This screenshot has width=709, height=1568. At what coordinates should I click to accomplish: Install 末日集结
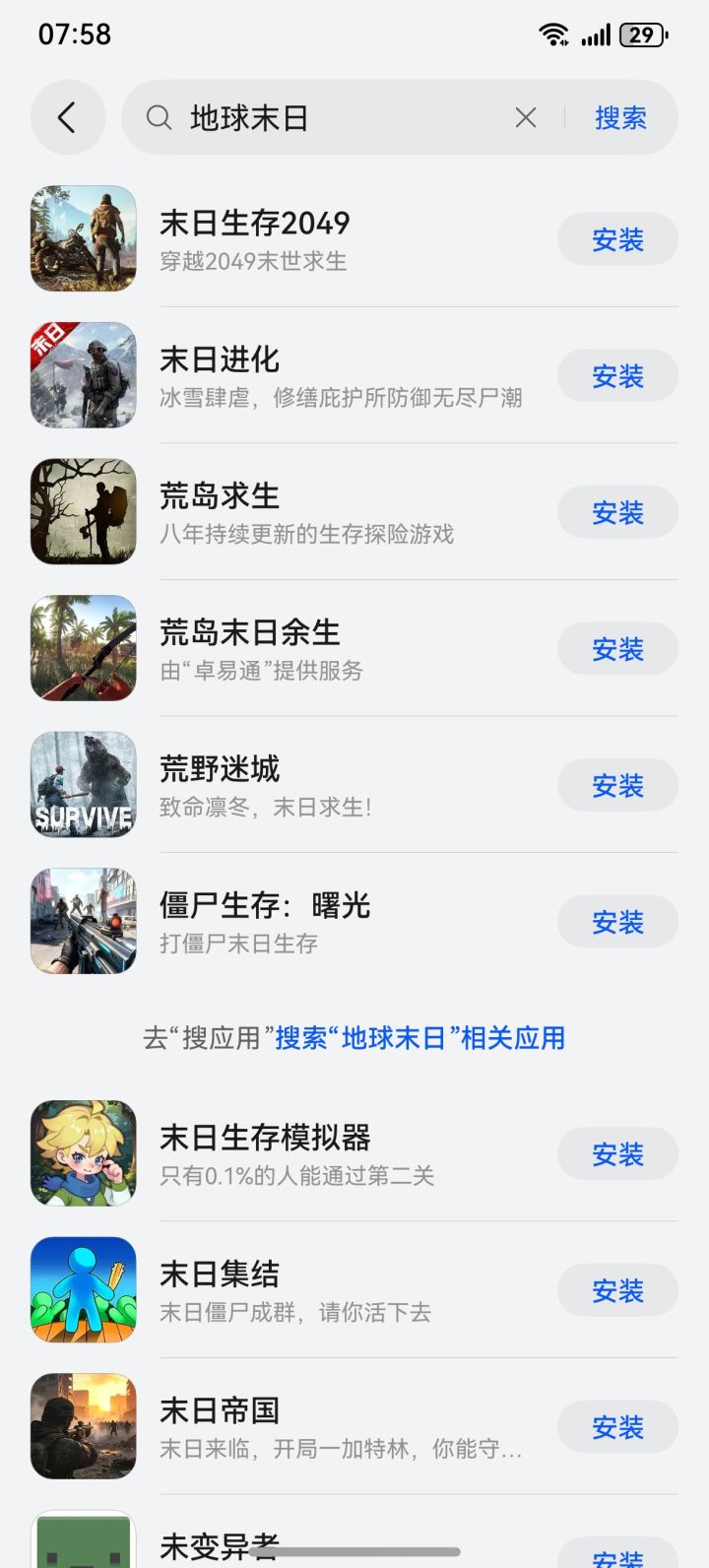pos(617,1290)
